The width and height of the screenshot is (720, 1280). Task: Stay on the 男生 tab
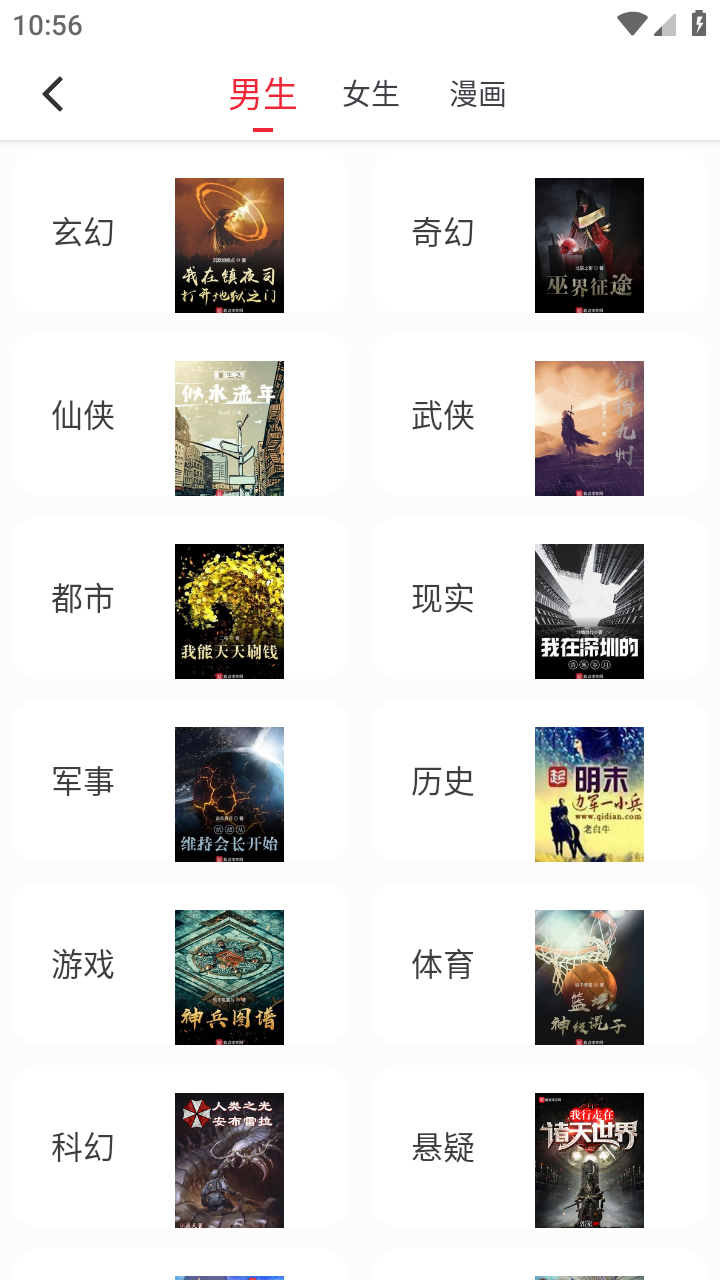coord(262,93)
